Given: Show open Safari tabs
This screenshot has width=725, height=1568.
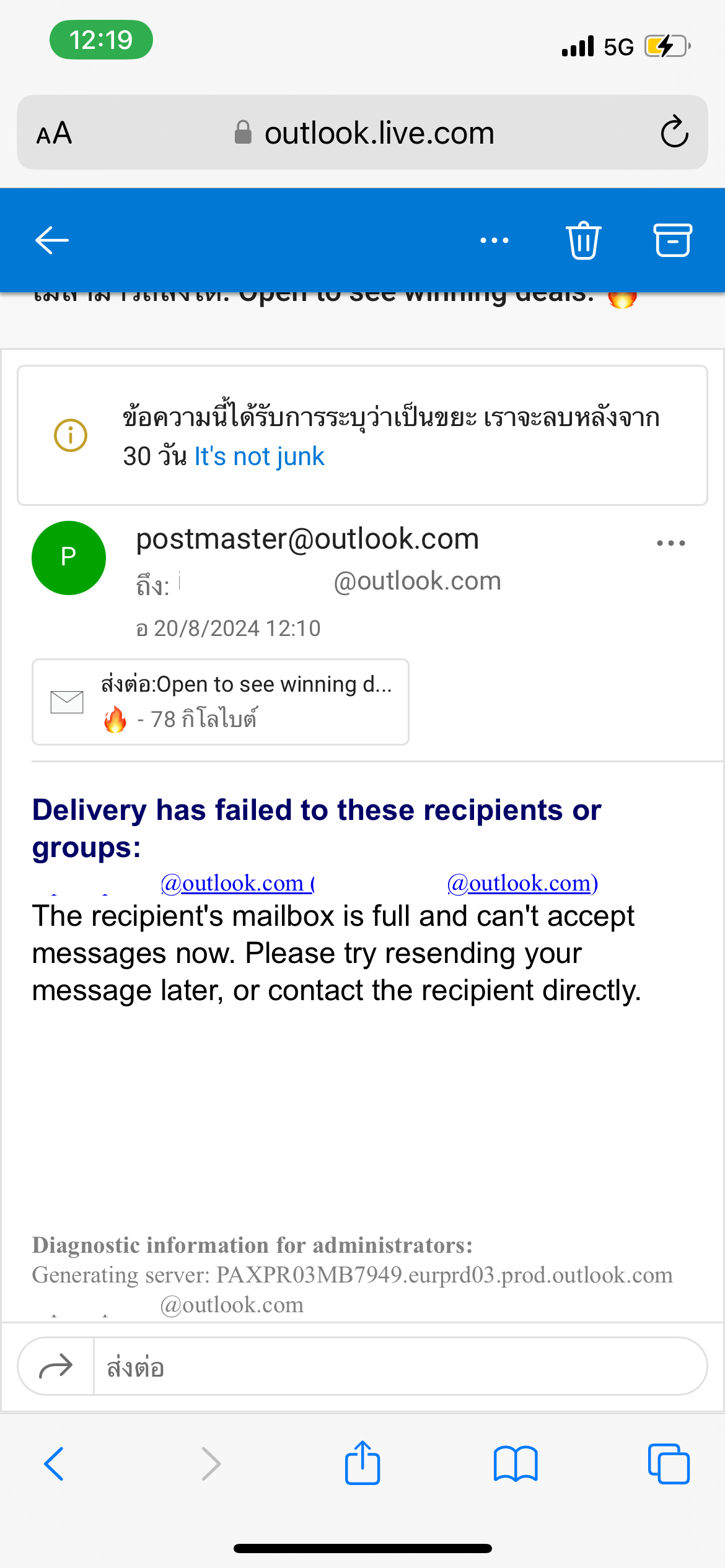Looking at the screenshot, I should [669, 1464].
